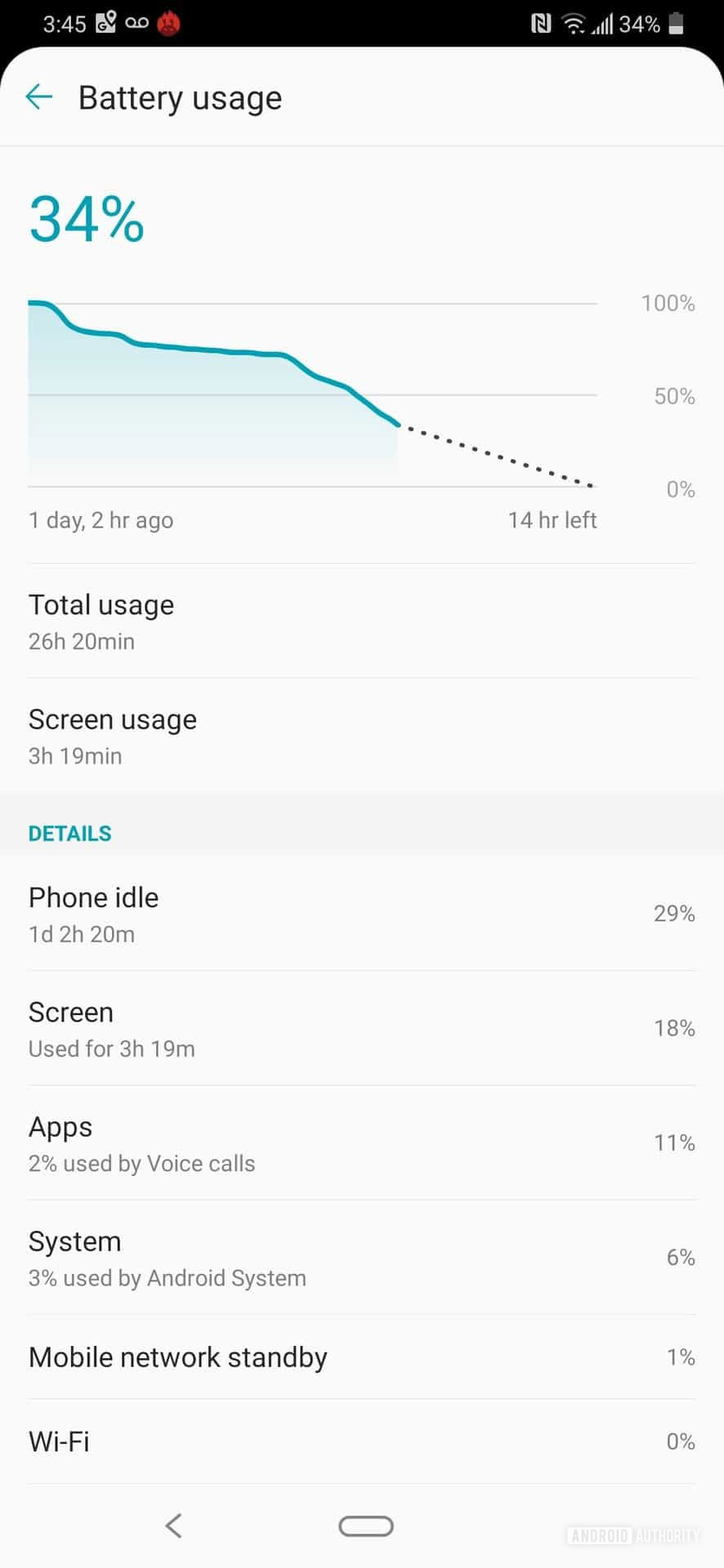724x1568 pixels.
Task: Go back from Battery usage
Action: [x=38, y=97]
